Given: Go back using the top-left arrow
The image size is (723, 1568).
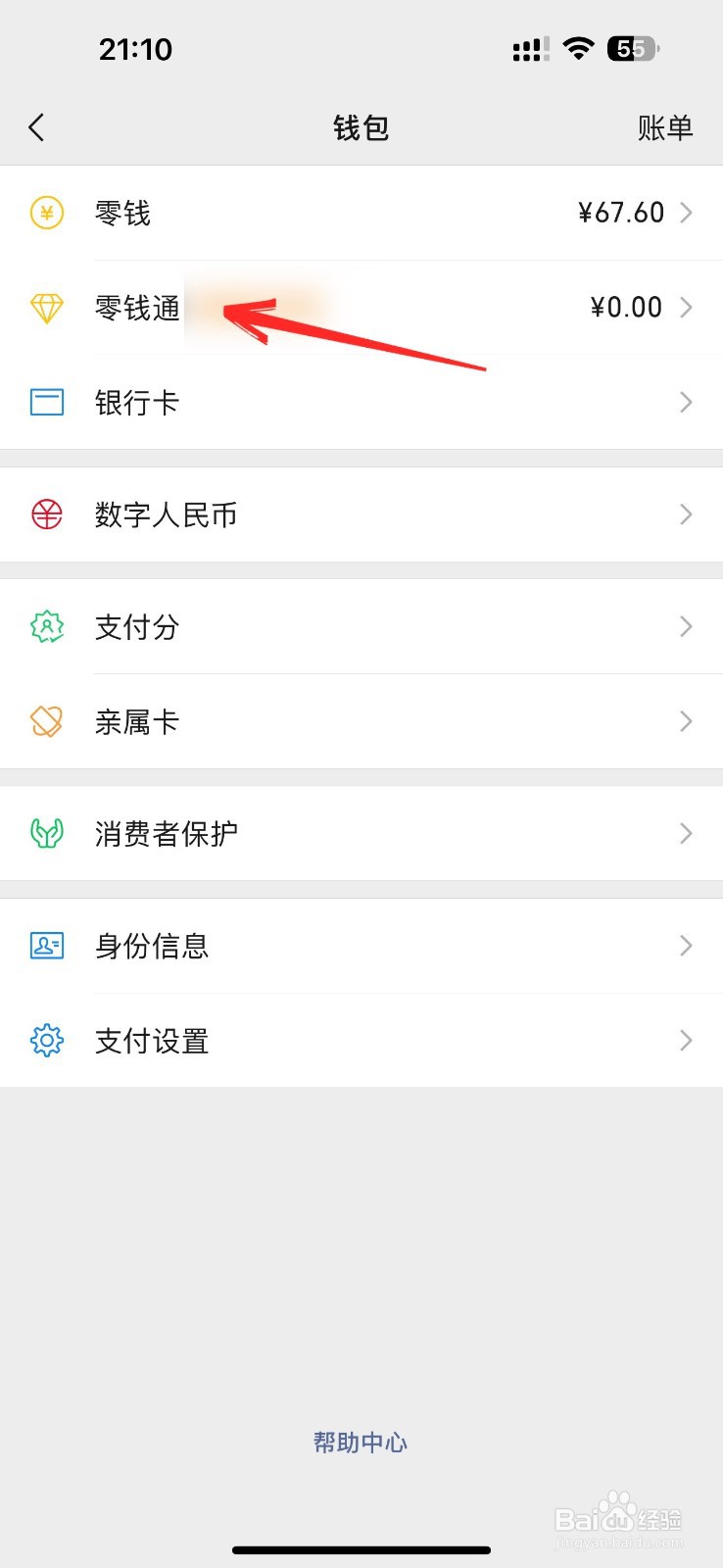Looking at the screenshot, I should tap(37, 127).
